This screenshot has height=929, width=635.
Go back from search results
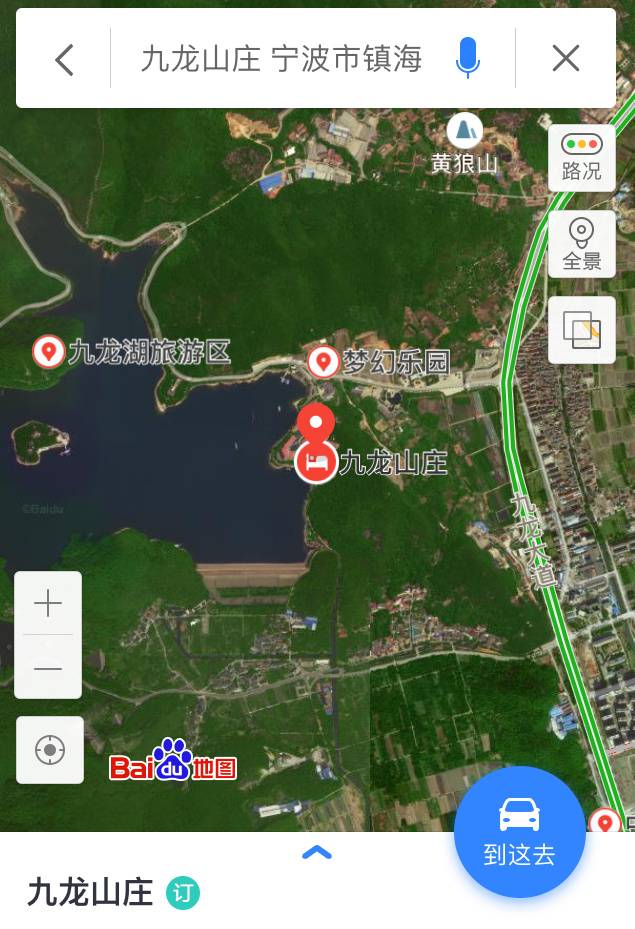pos(64,60)
